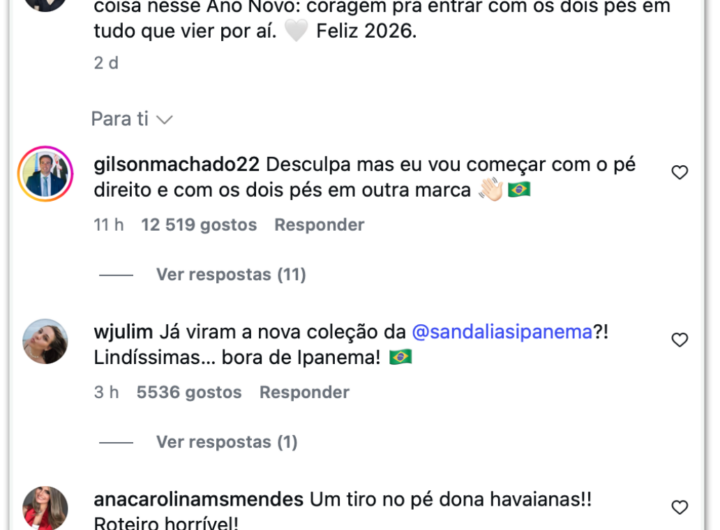View the 5536 gostos likes list

click(189, 392)
